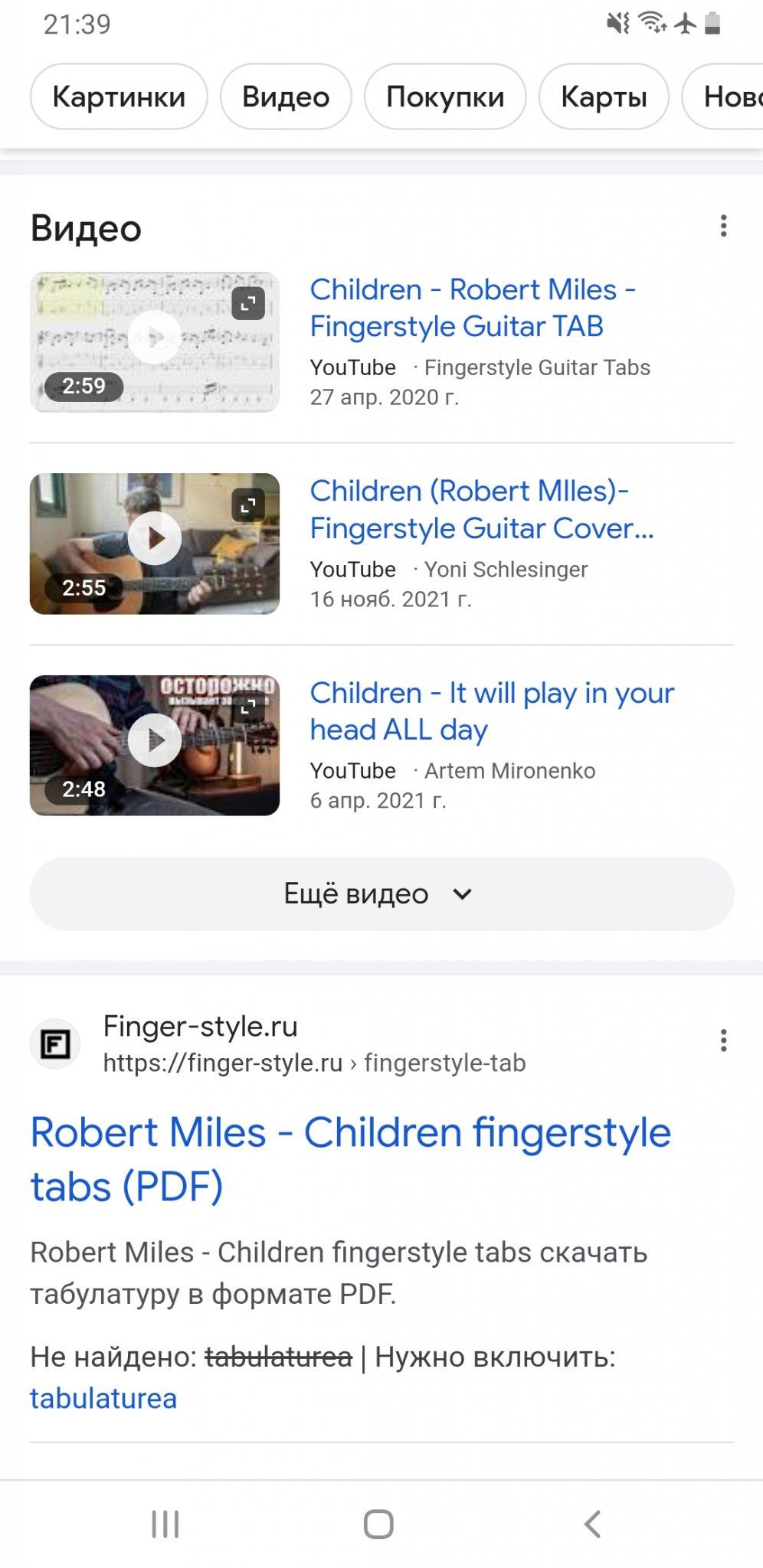Viewport: 763px width, 1568px height.
Task: Expand the Ещё видео list
Action: [381, 893]
